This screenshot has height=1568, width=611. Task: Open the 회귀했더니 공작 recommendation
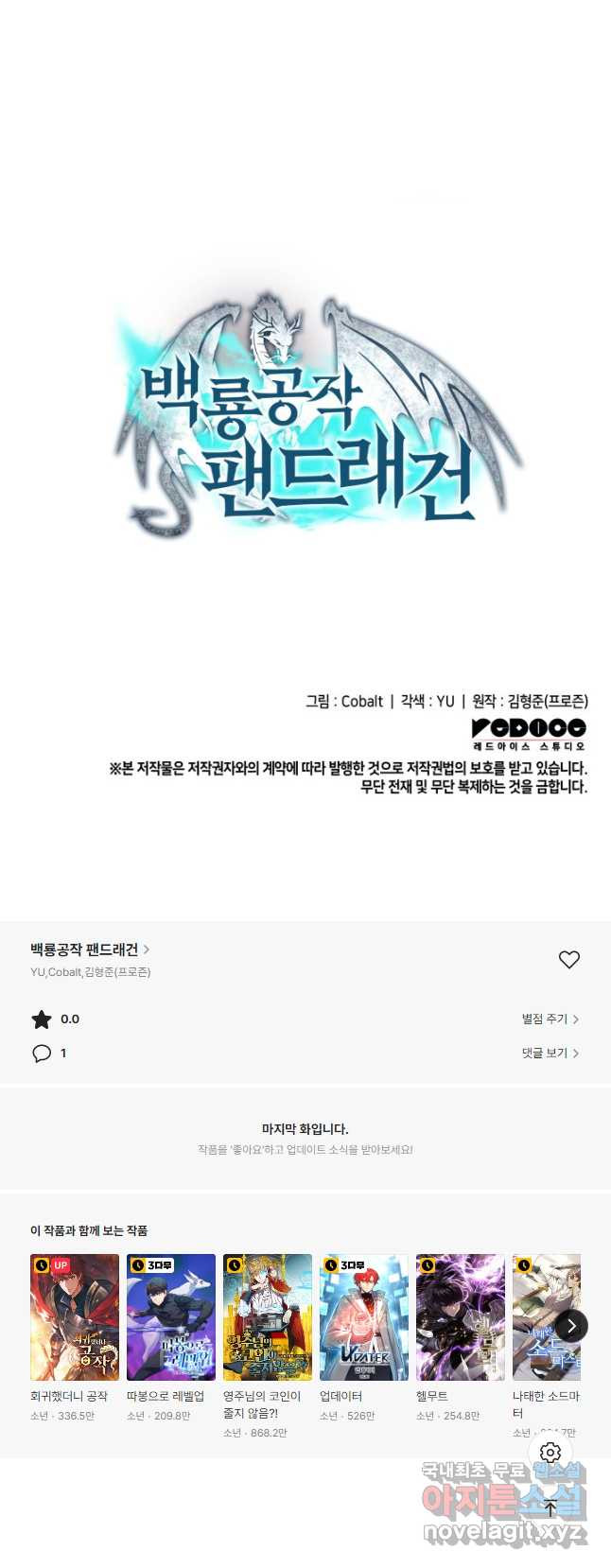click(x=75, y=1317)
